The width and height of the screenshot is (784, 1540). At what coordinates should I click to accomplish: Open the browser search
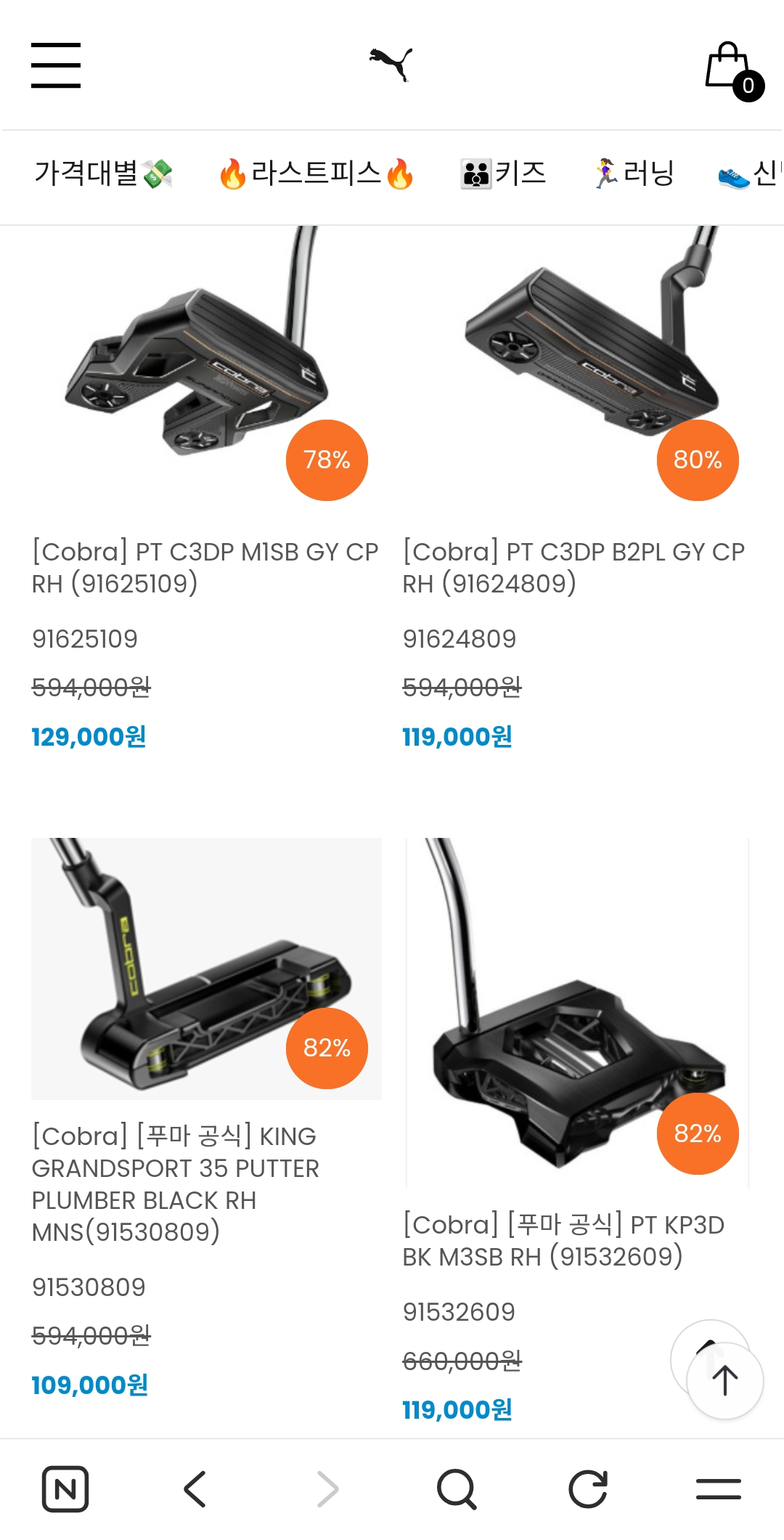tap(457, 1489)
